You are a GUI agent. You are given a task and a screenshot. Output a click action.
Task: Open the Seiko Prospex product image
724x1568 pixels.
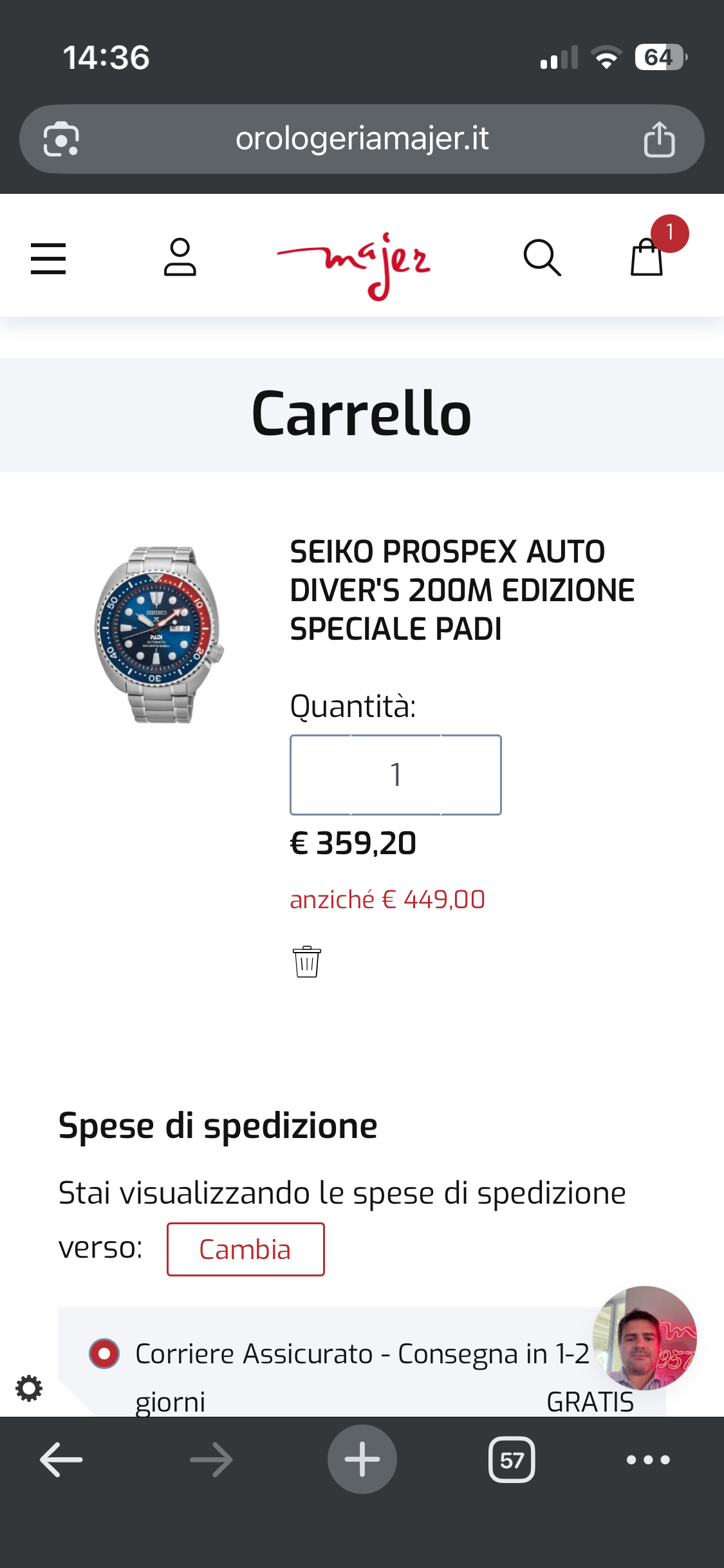pyautogui.click(x=158, y=635)
